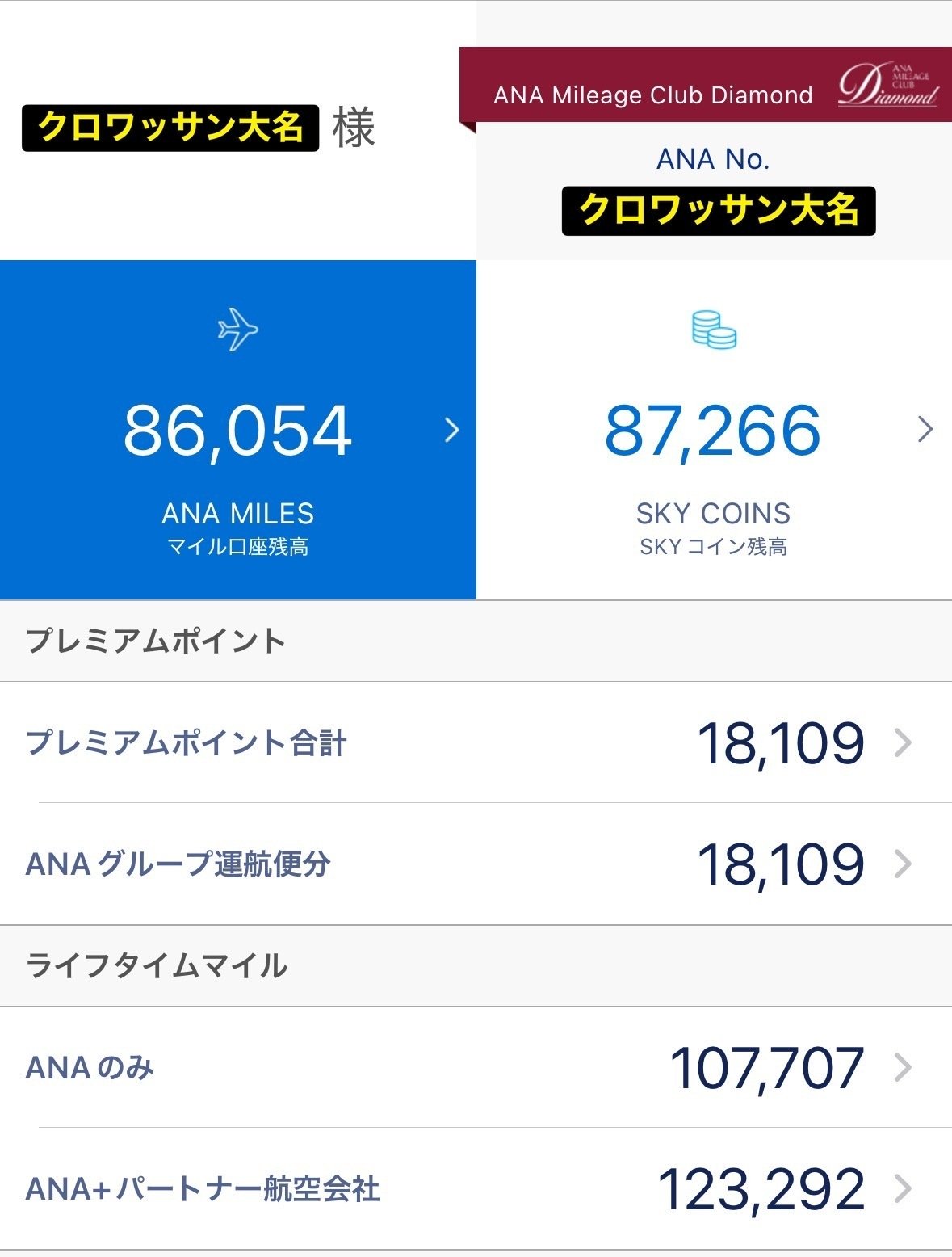Tap the SKY コイン残高 label area
This screenshot has height=1257, width=952.
tap(714, 545)
